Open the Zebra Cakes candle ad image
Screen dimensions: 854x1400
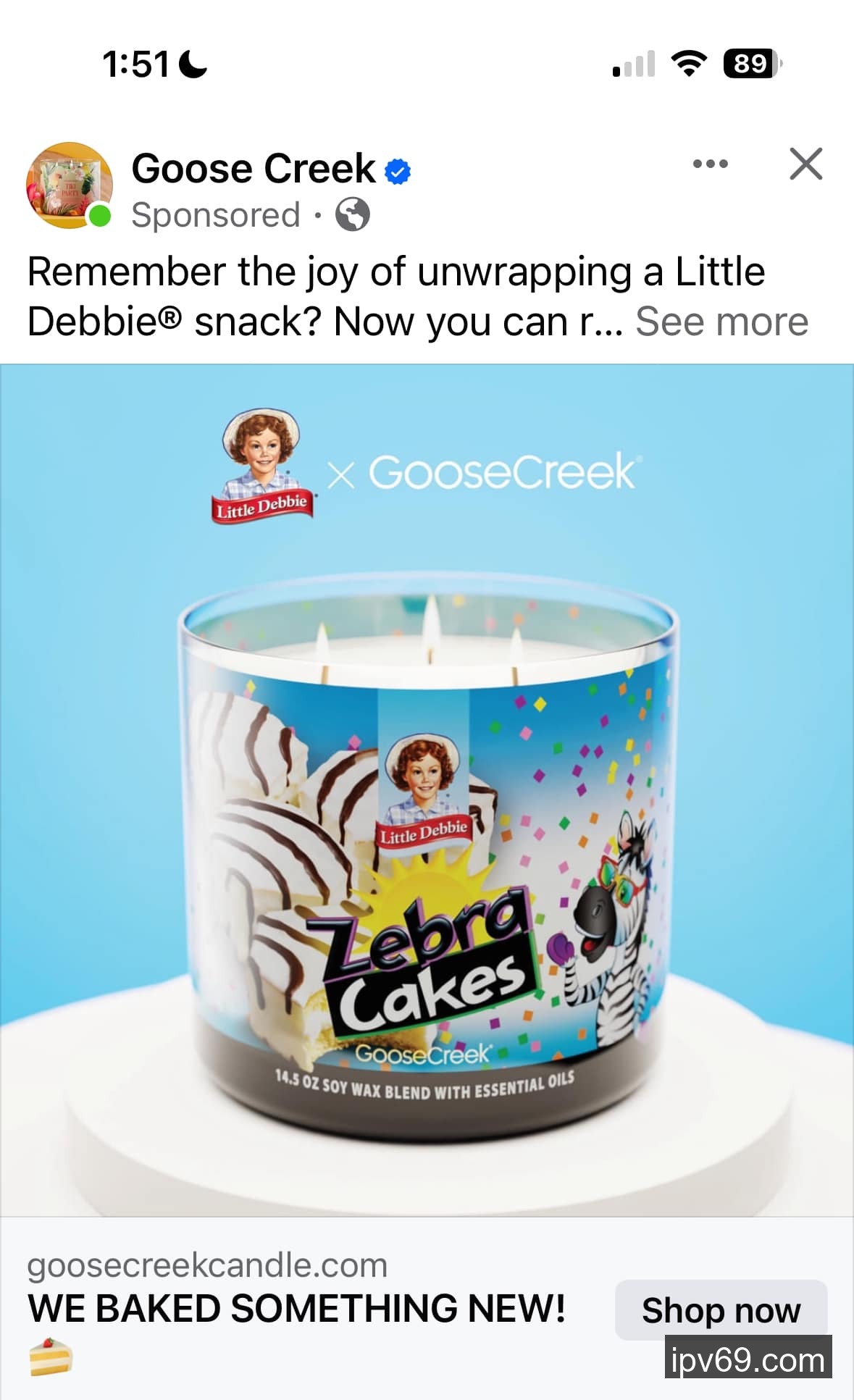coord(427,789)
